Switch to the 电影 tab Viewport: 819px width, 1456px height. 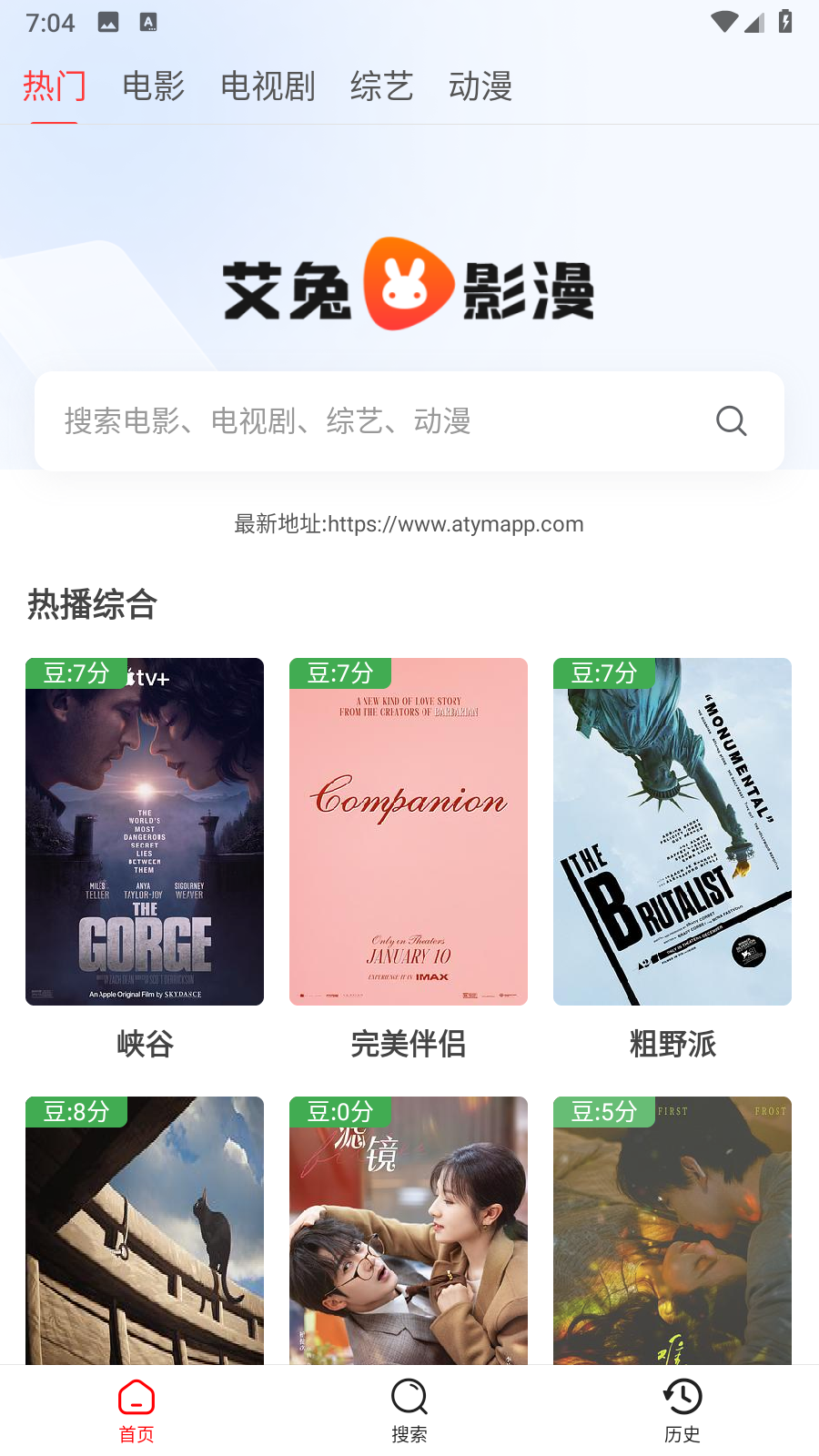pos(153,86)
